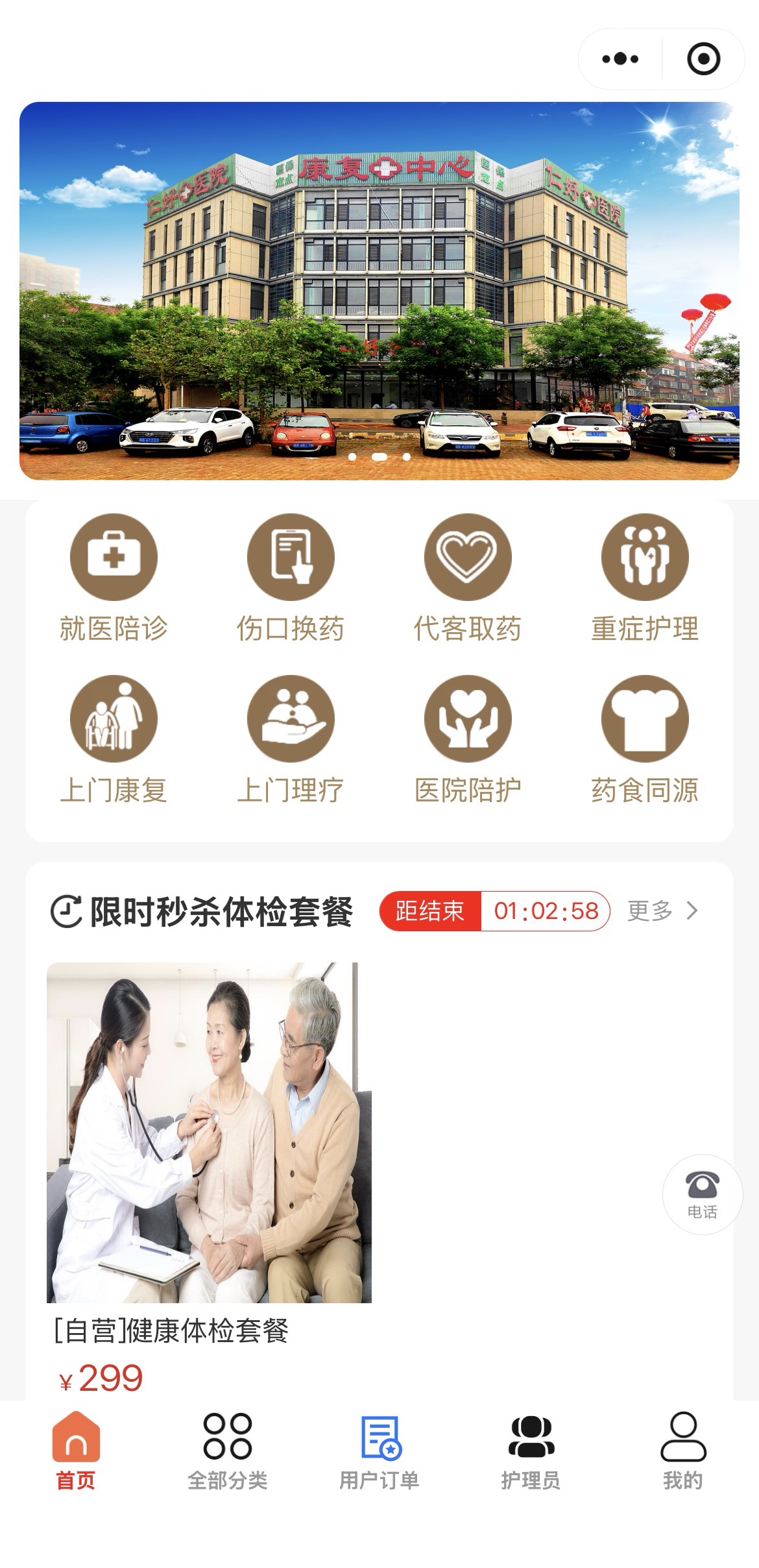759x1568 pixels.
Task: Select 上门理疗 service
Action: pyautogui.click(x=291, y=740)
